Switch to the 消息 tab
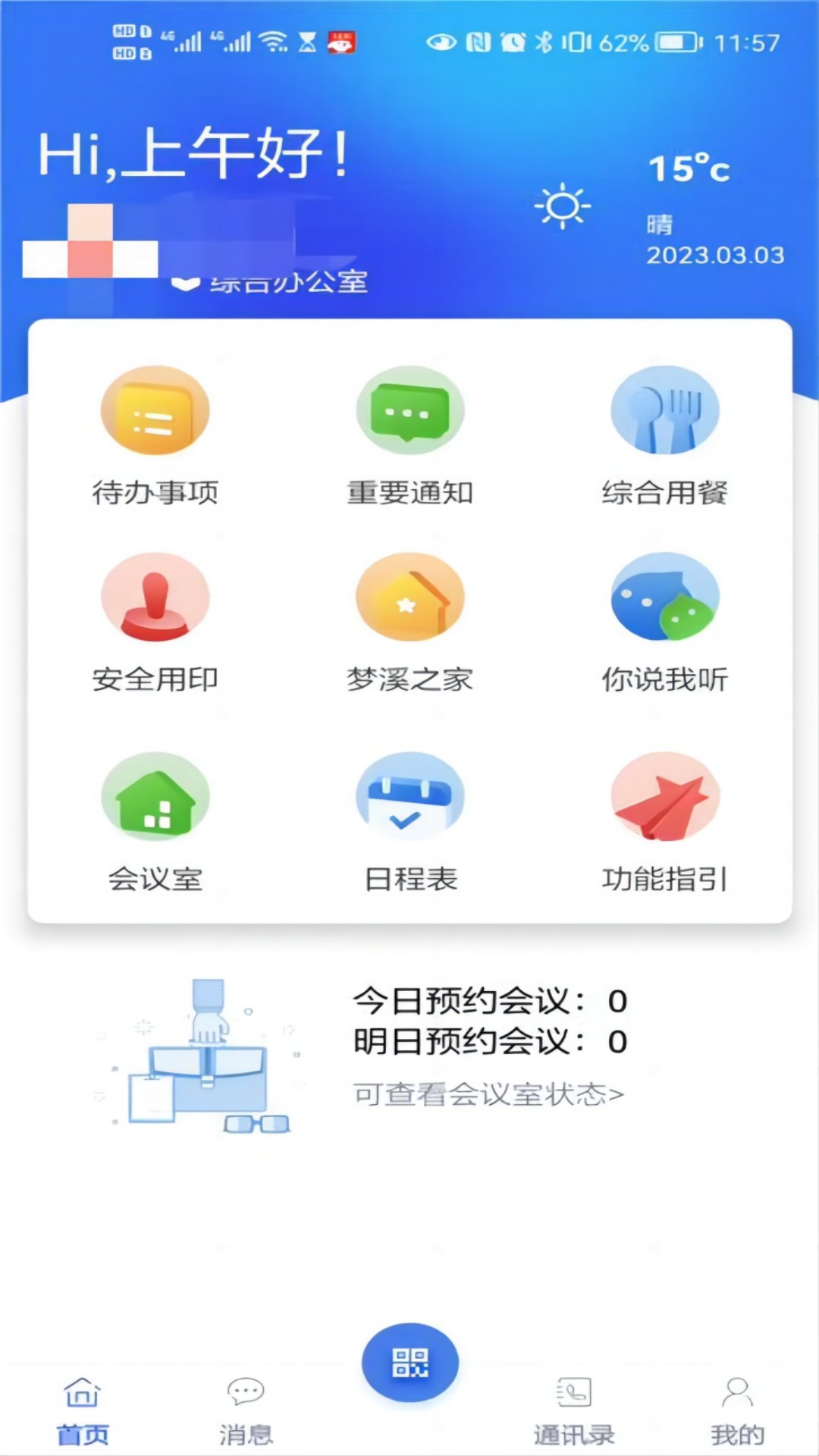 click(x=246, y=1410)
